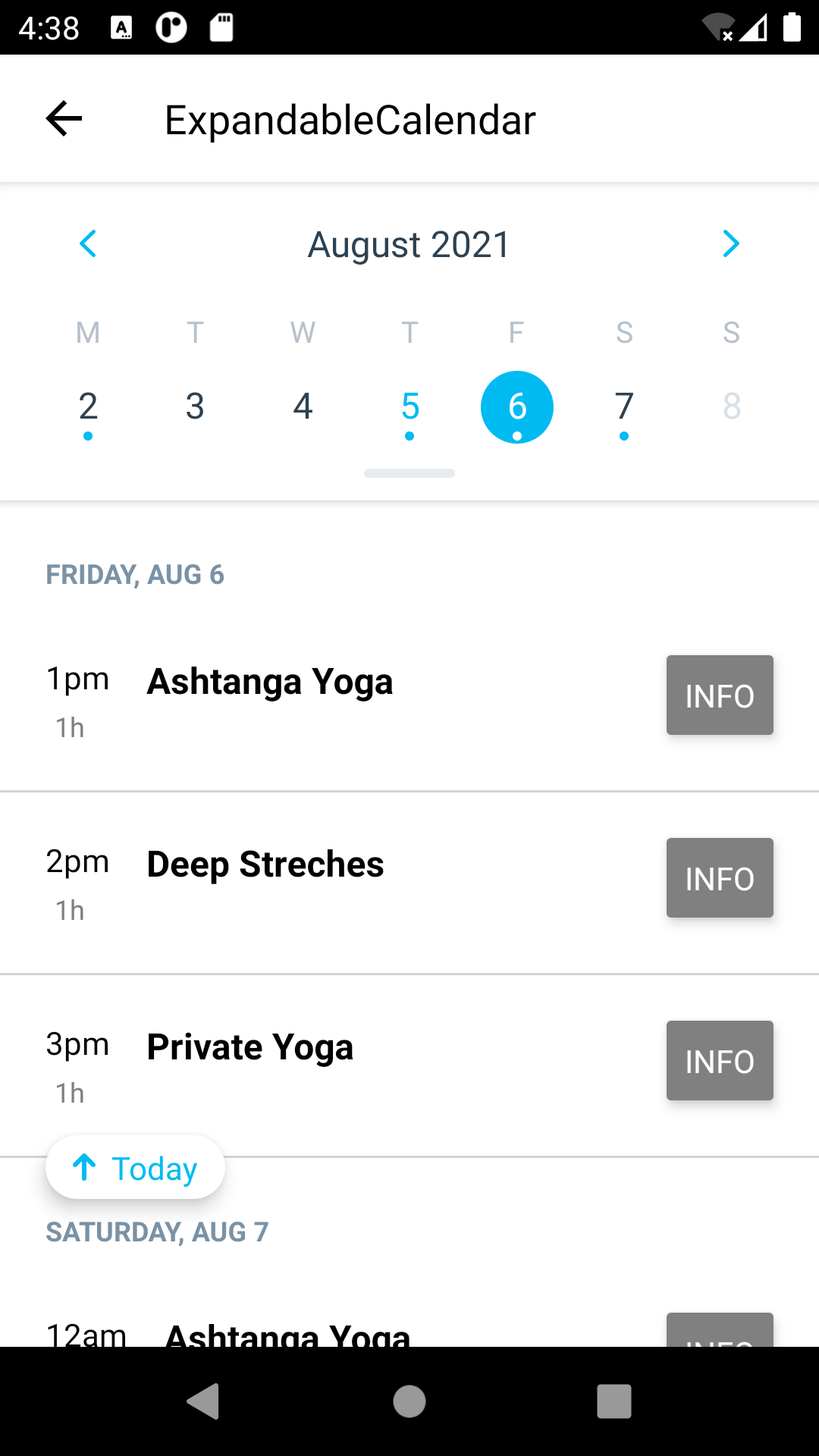The height and width of the screenshot is (1456, 819).
Task: Select Monday, August 2 on the calendar
Action: [87, 406]
